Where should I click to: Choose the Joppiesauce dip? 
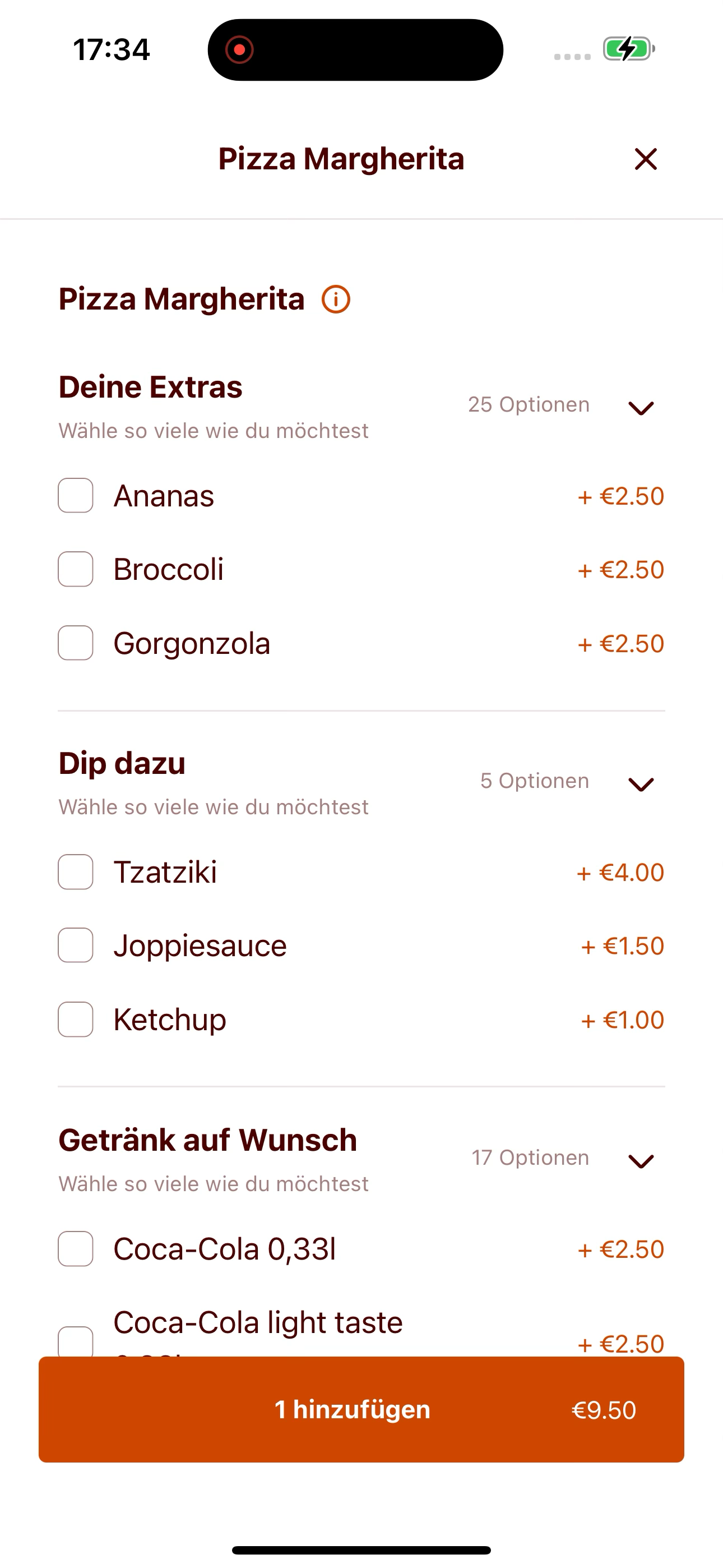(76, 946)
